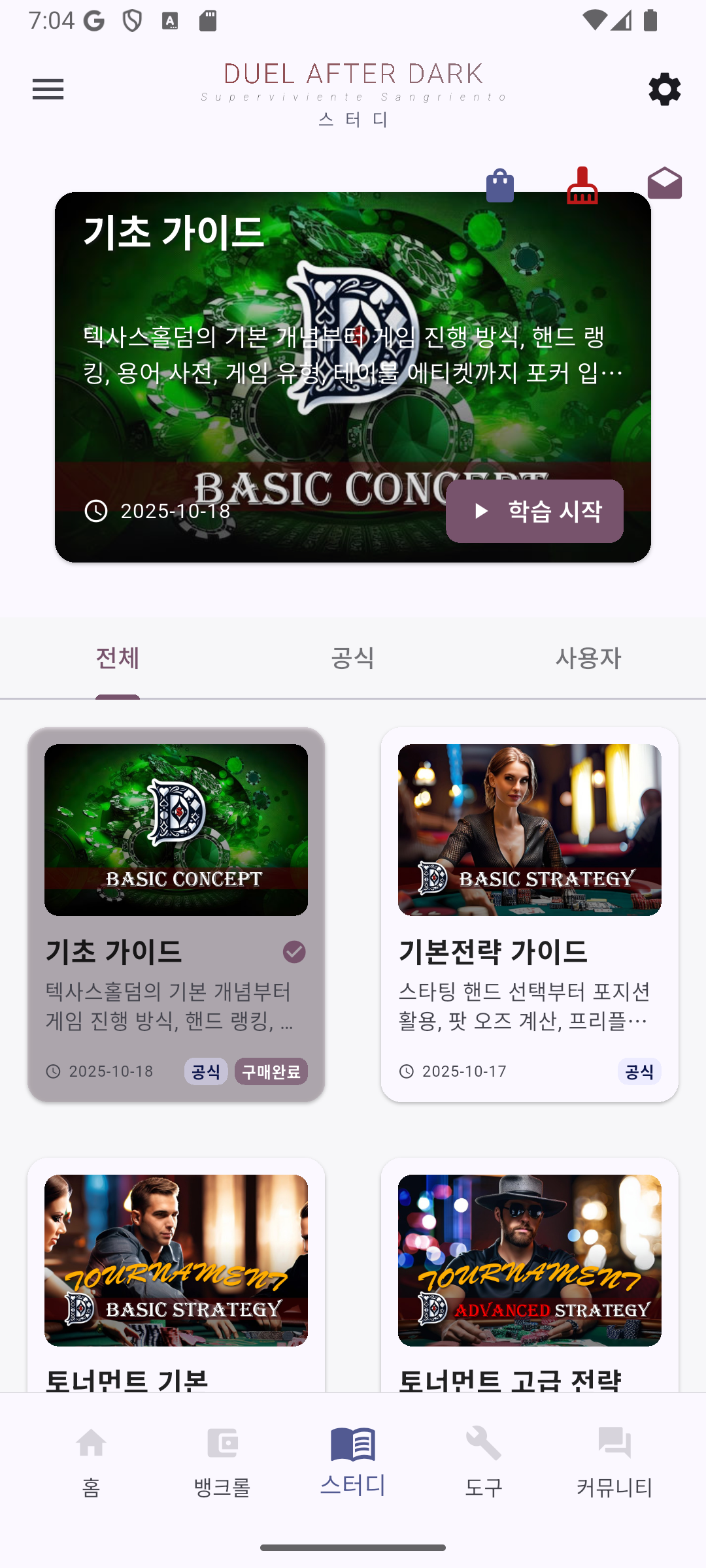Open the 커뮤니티 chat icon
The image size is (706, 1568).
click(613, 1443)
